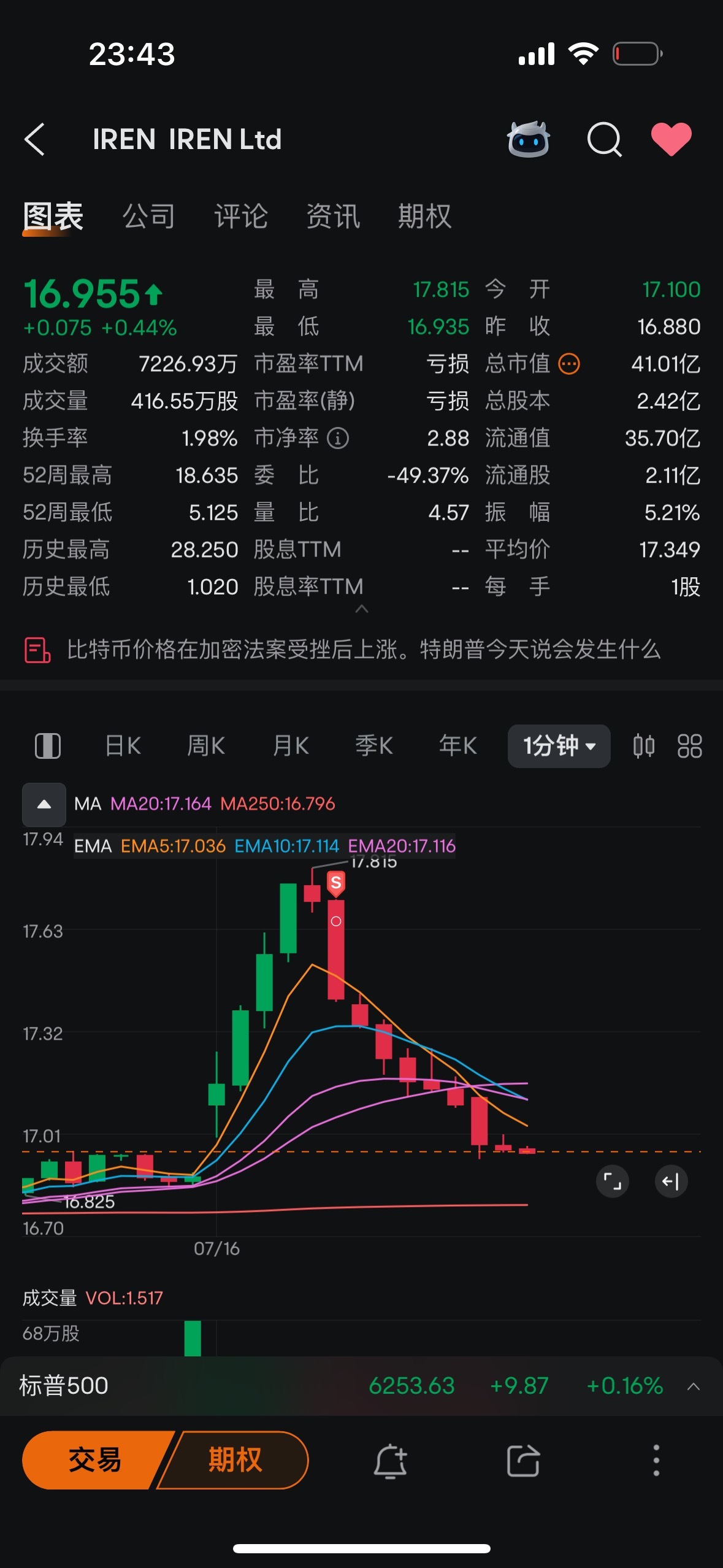Image resolution: width=723 pixels, height=1568 pixels.
Task: Collapse the stock quote details with the up chevron
Action: pyautogui.click(x=362, y=609)
